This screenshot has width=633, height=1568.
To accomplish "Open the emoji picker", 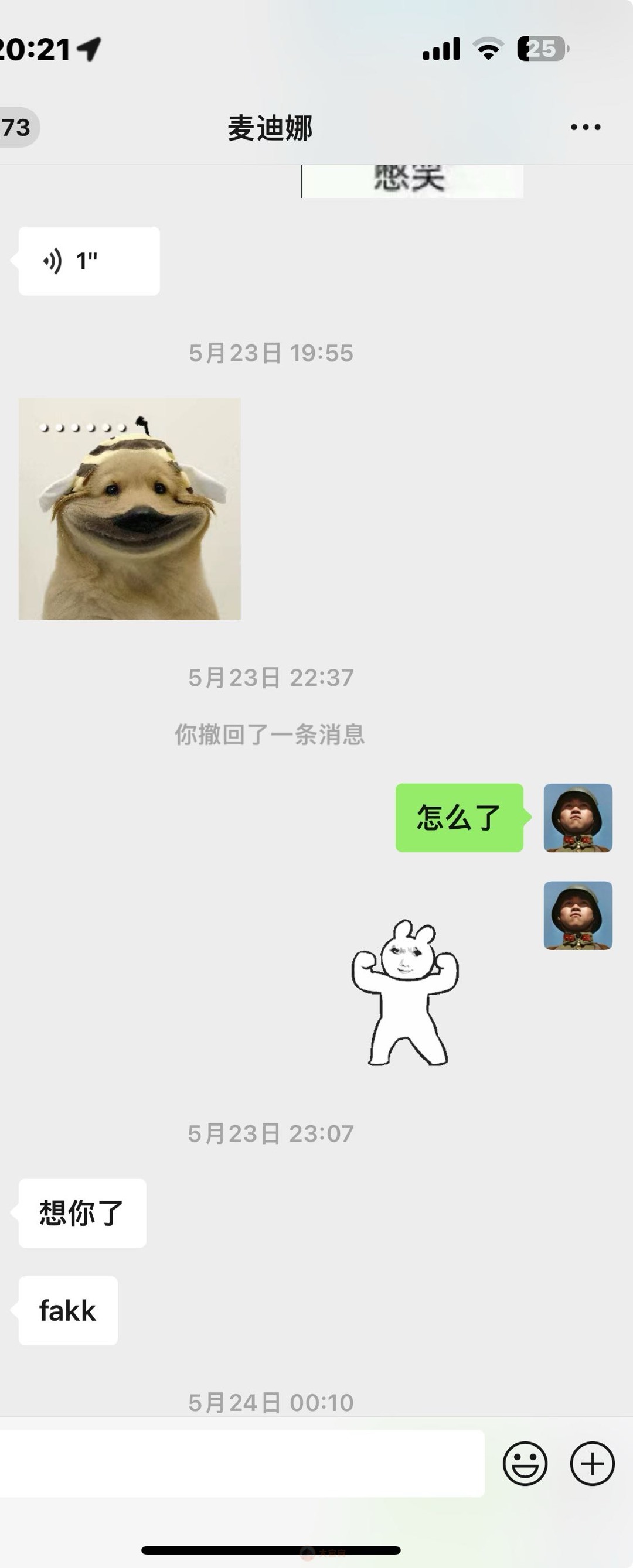I will click(525, 1463).
